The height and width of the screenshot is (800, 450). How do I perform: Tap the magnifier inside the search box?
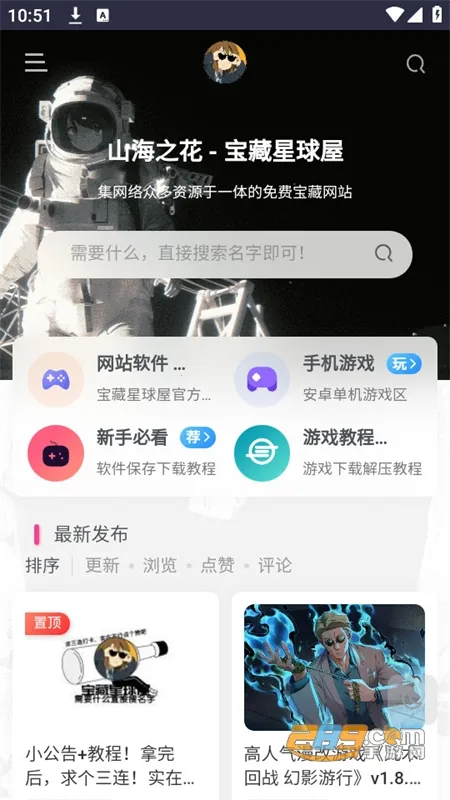[x=383, y=253]
